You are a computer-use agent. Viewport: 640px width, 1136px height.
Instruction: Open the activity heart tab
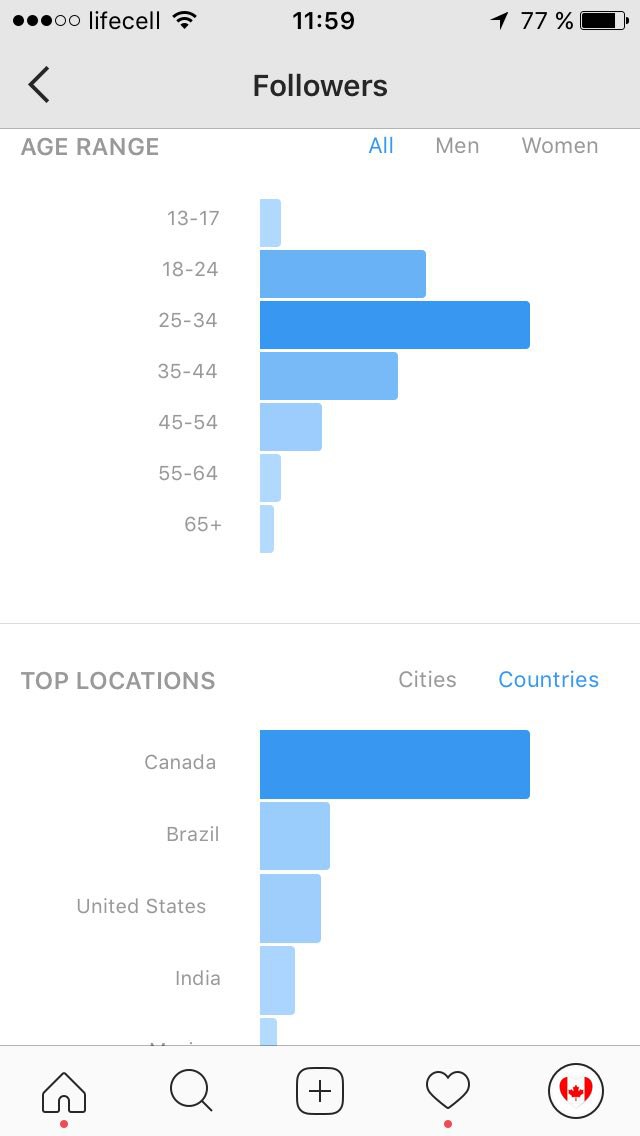447,1090
